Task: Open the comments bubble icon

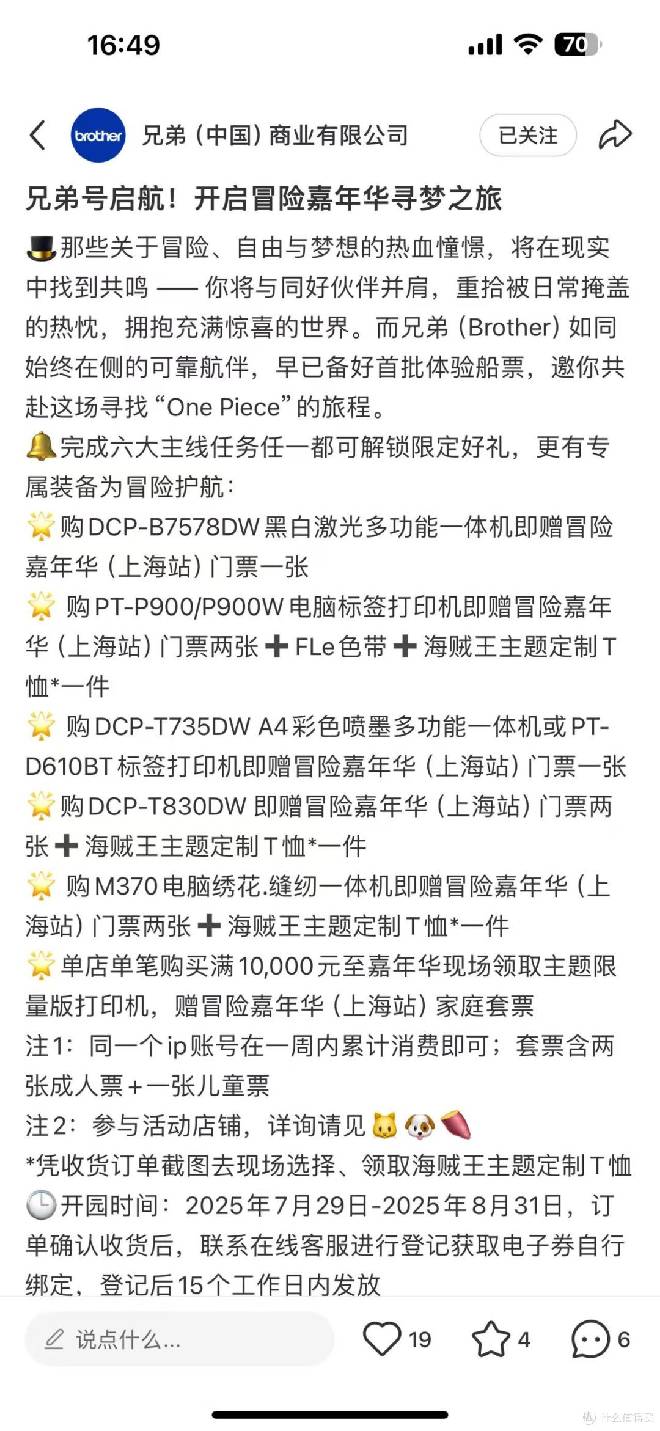Action: coord(590,1339)
